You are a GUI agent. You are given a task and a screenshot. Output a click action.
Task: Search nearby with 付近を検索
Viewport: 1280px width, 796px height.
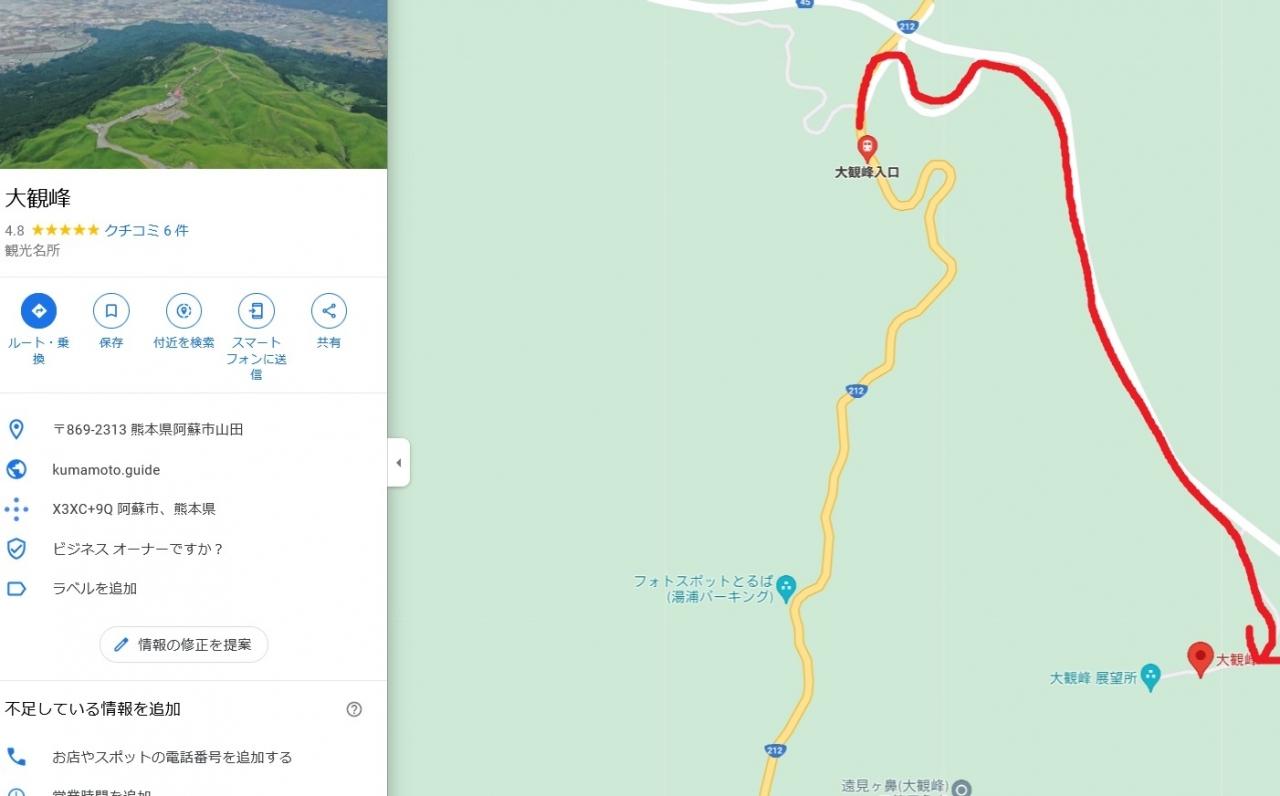(184, 311)
